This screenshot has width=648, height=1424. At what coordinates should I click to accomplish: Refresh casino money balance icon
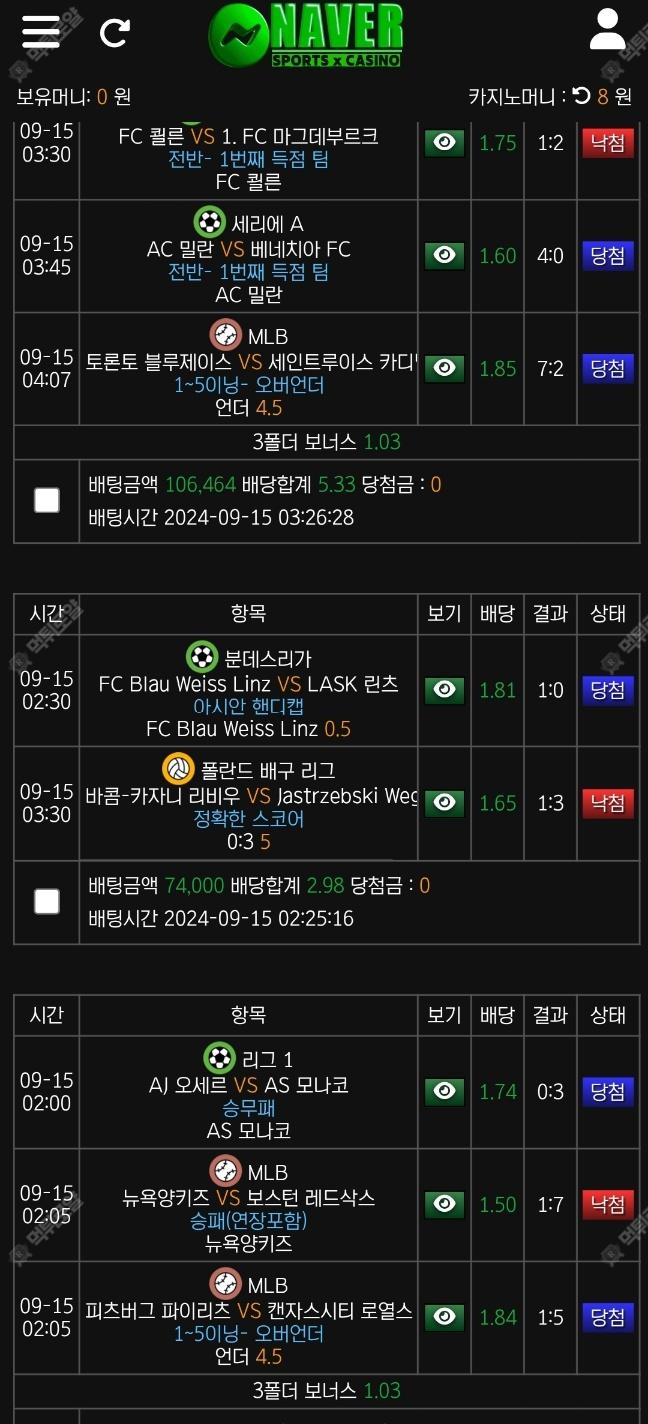tap(582, 96)
